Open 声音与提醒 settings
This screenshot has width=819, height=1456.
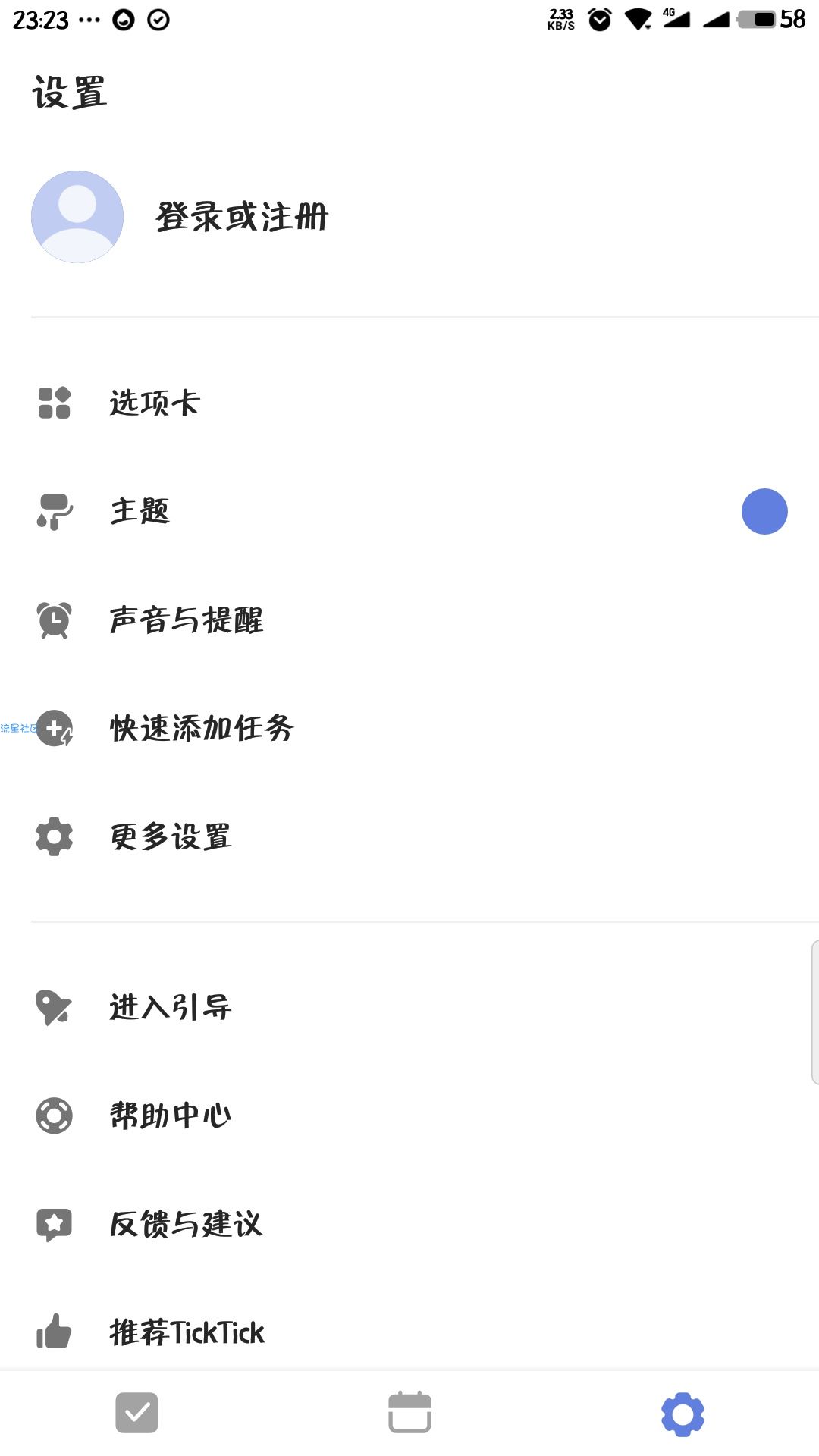409,620
